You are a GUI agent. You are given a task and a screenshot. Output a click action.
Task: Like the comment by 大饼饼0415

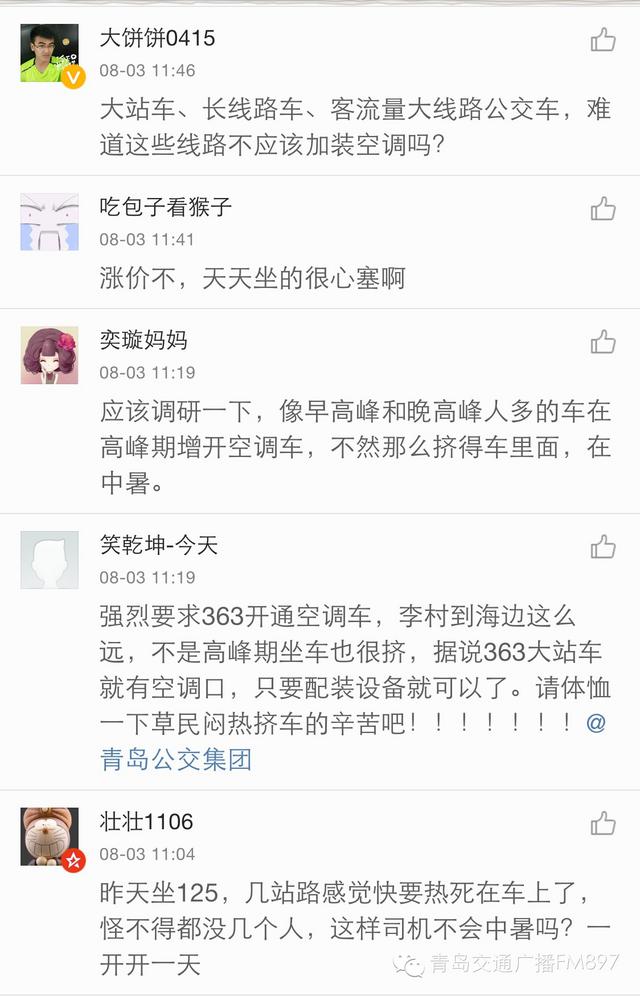pyautogui.click(x=603, y=40)
